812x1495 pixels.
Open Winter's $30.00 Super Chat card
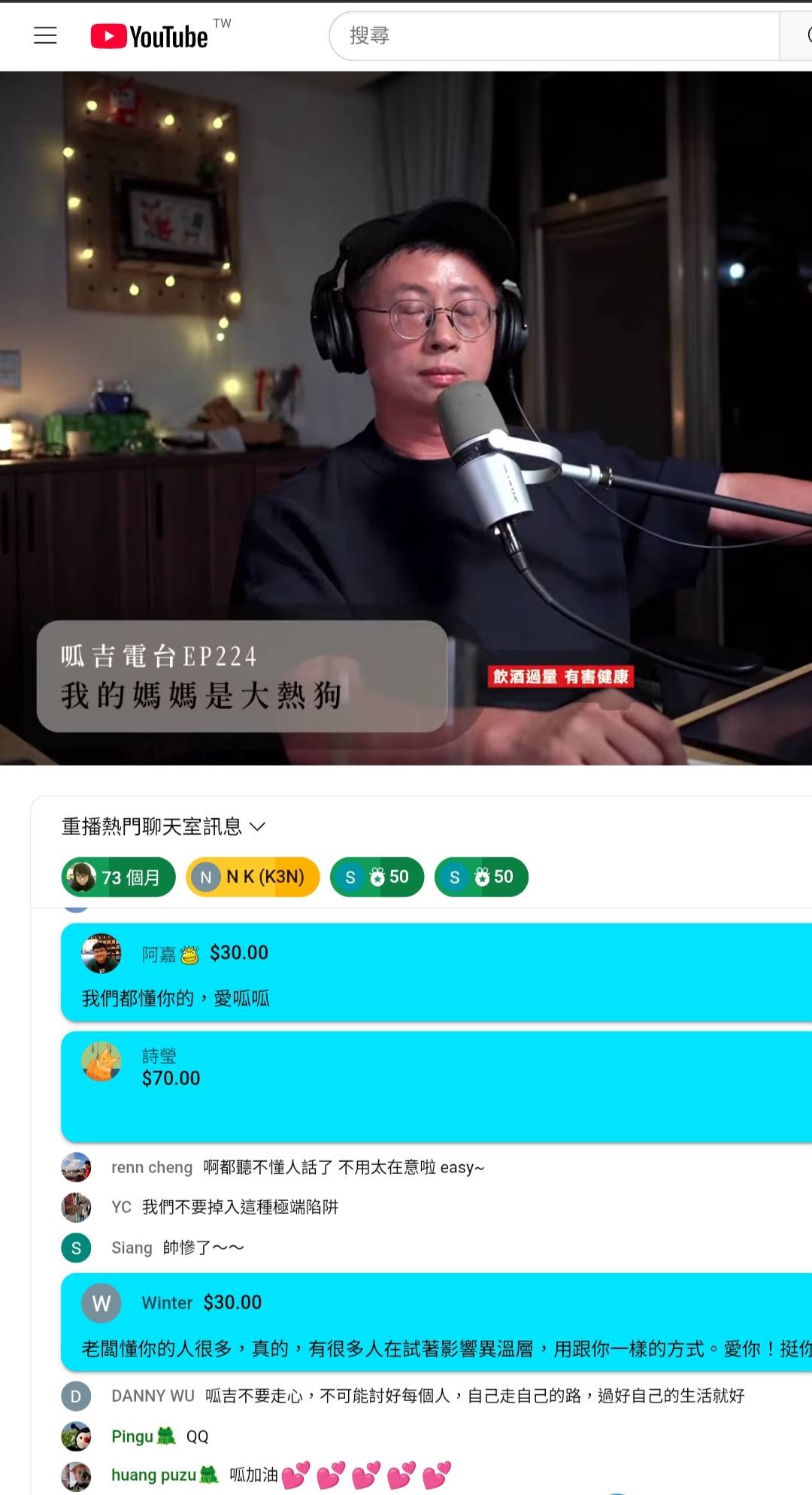(x=436, y=1322)
